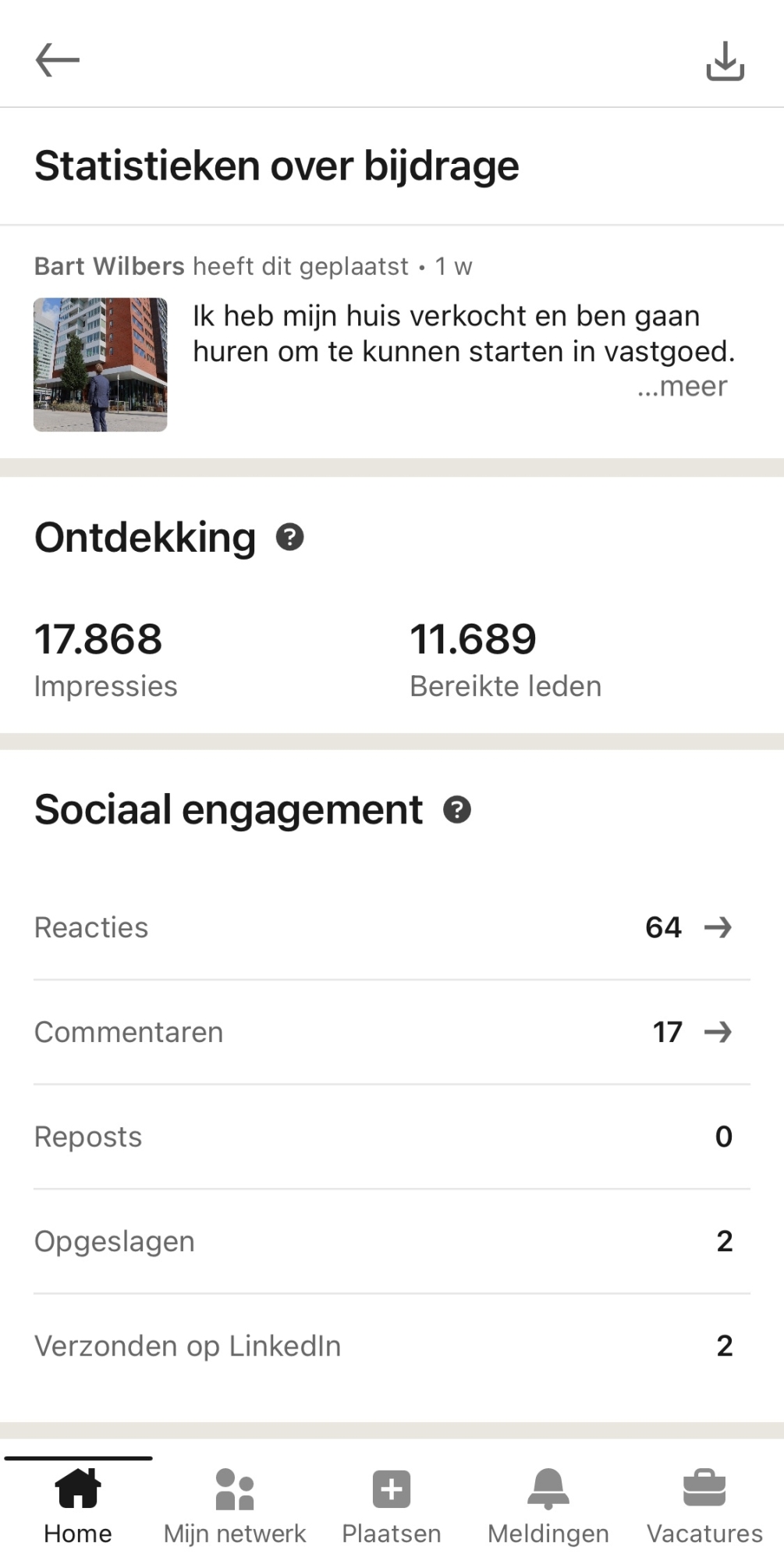Screen dimensions: 784x1561
Task: Open the post photo thumbnail
Action: pos(101,364)
